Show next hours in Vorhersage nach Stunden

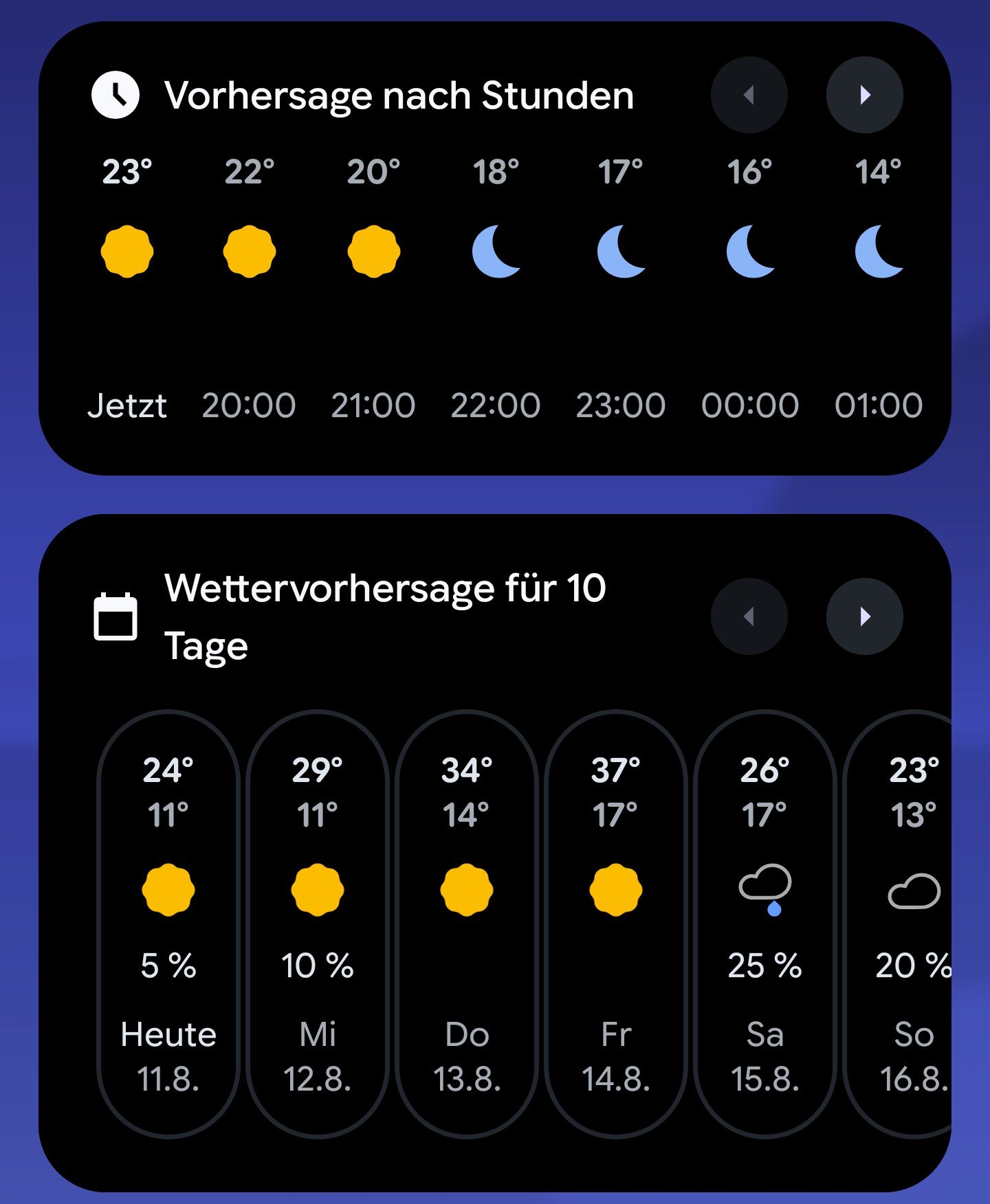pyautogui.click(x=864, y=95)
